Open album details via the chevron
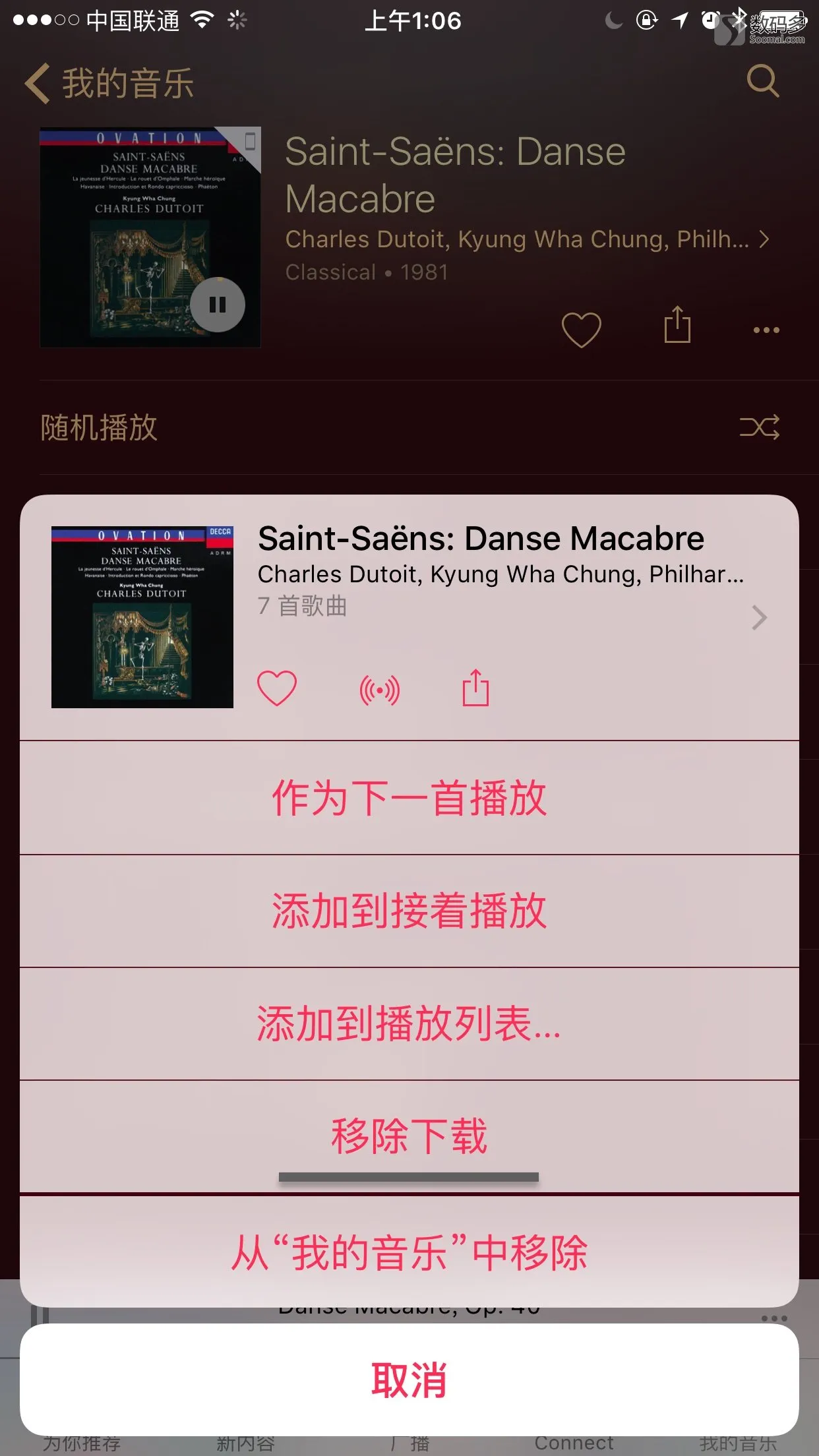819x1456 pixels. coord(760,617)
